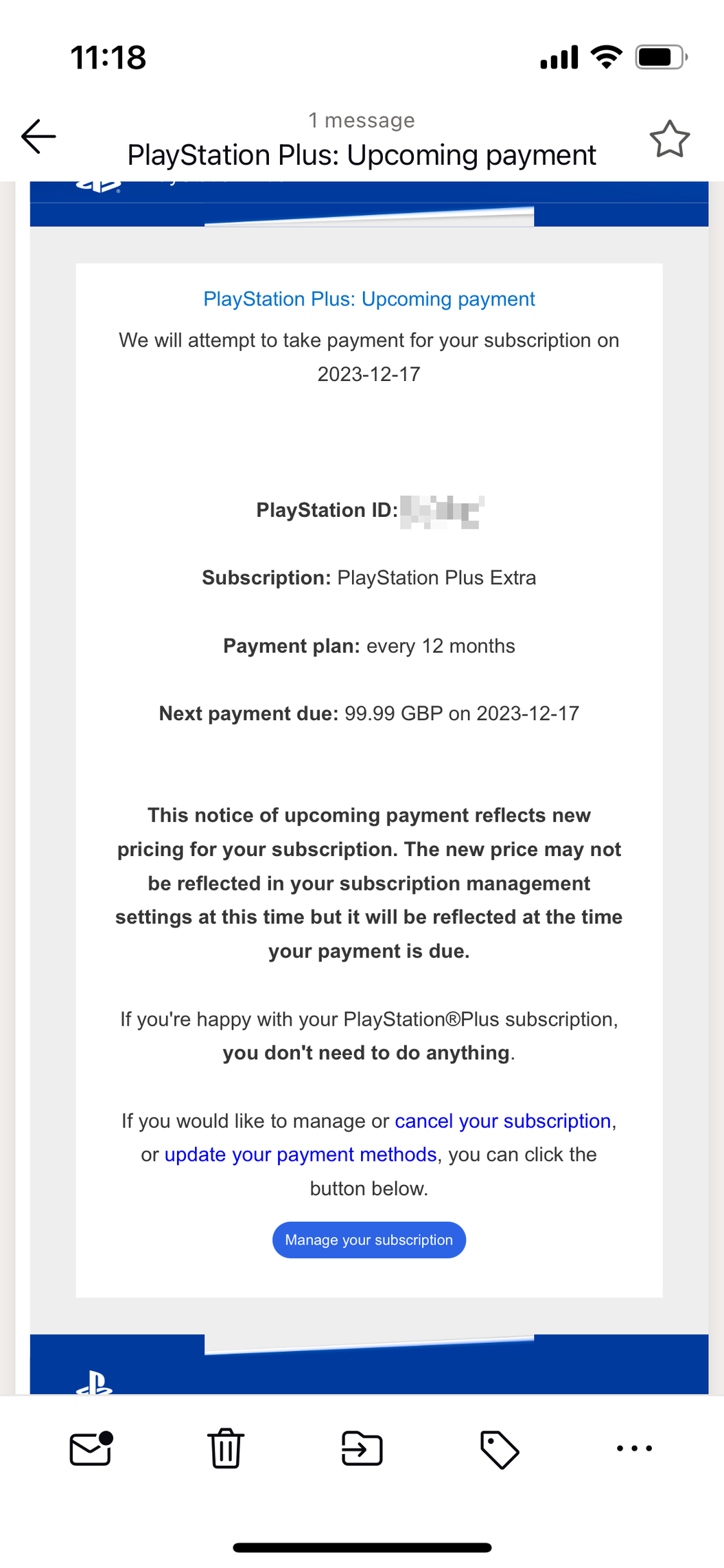Open the update your payment methods link
The width and height of the screenshot is (724, 1568).
(301, 1155)
